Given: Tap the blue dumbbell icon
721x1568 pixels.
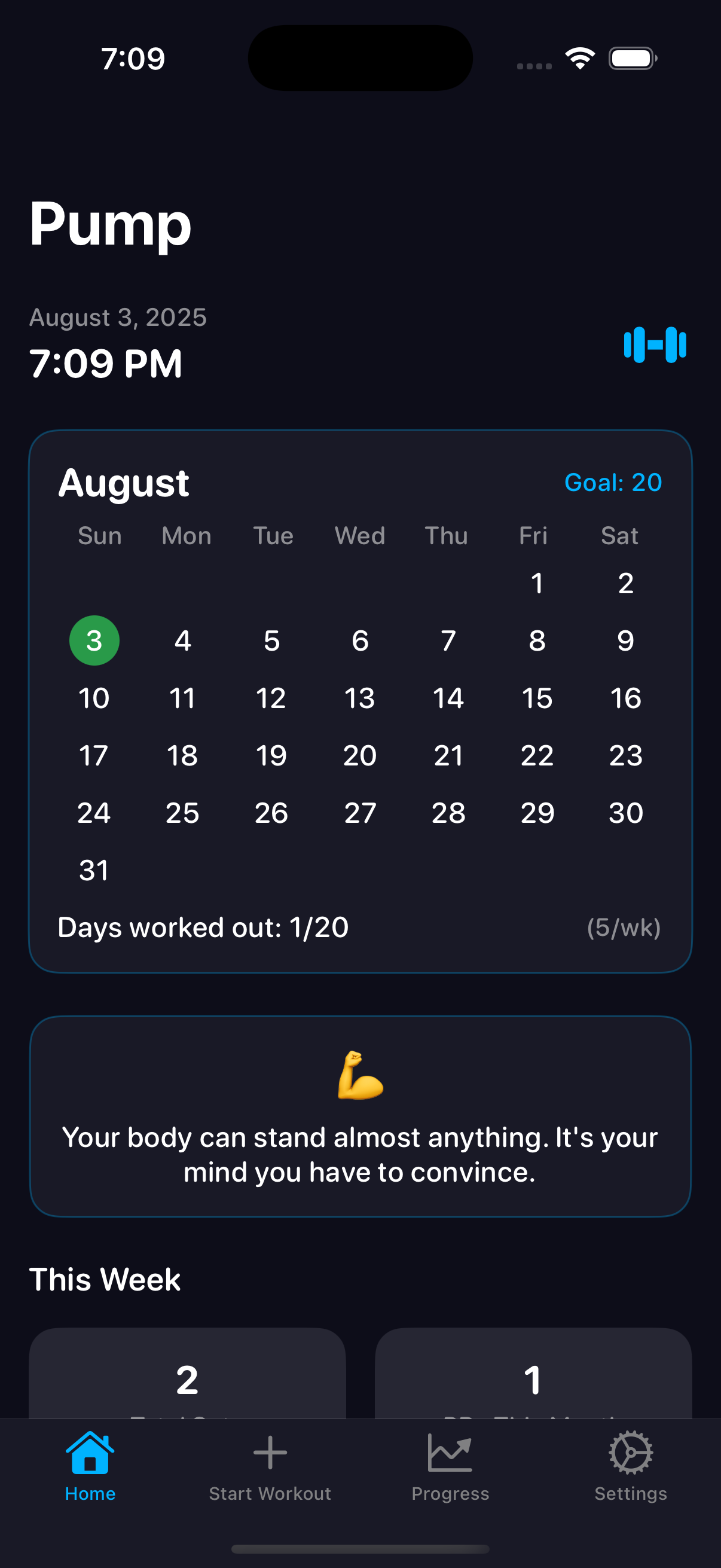Looking at the screenshot, I should 655,344.
